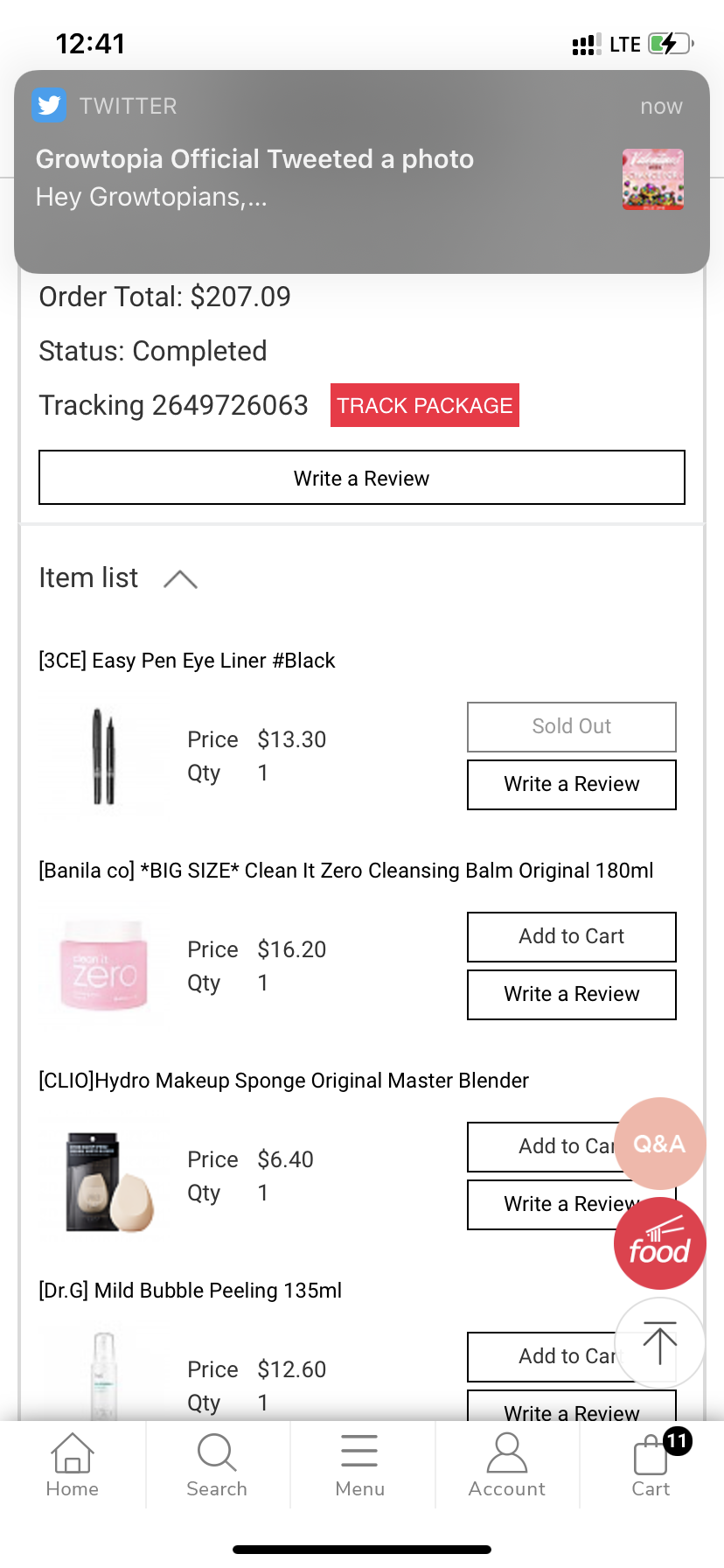Collapse the Item list section
724x1568 pixels.
180,578
